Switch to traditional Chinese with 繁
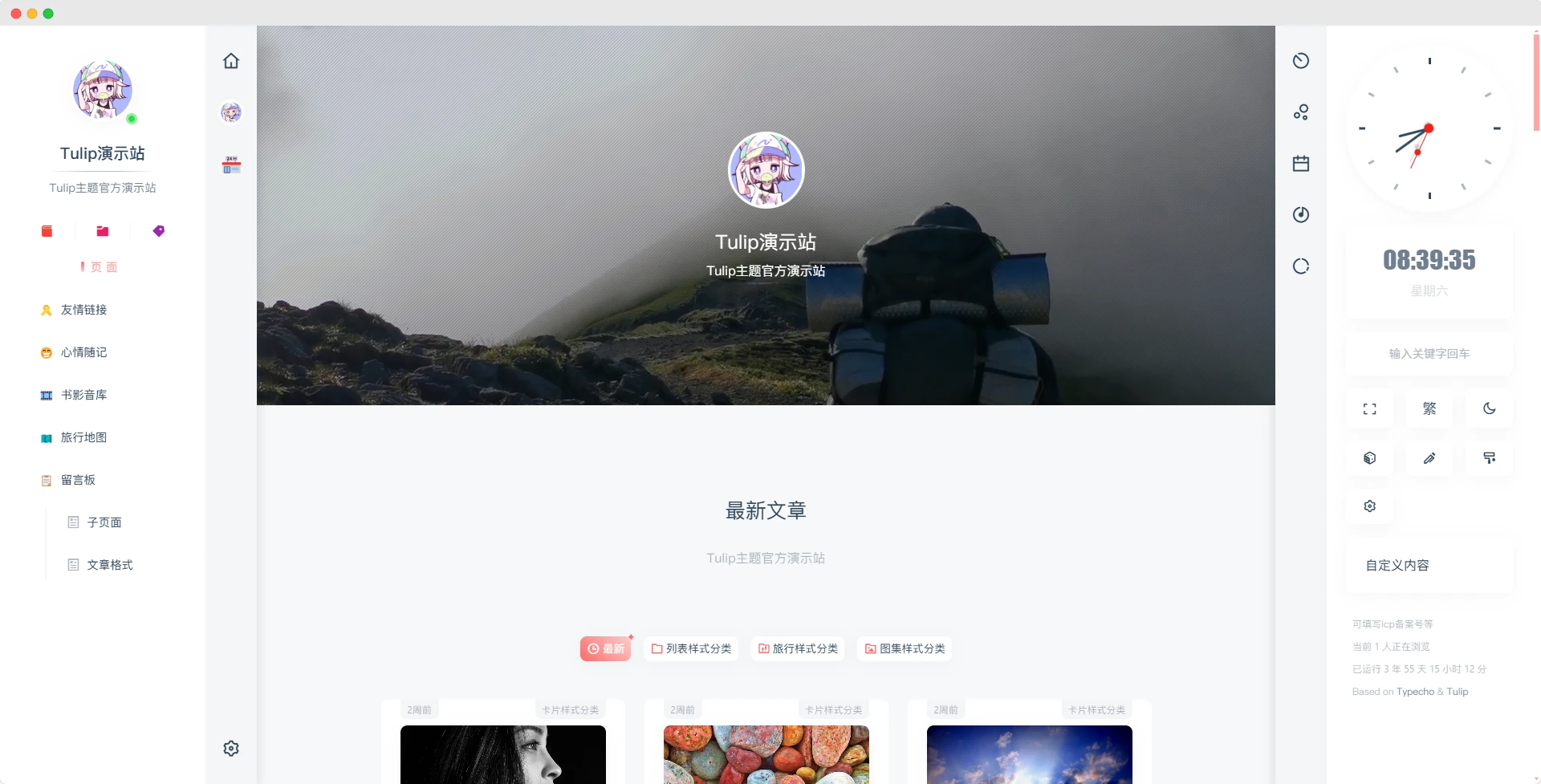The width and height of the screenshot is (1541, 784). pyautogui.click(x=1429, y=409)
